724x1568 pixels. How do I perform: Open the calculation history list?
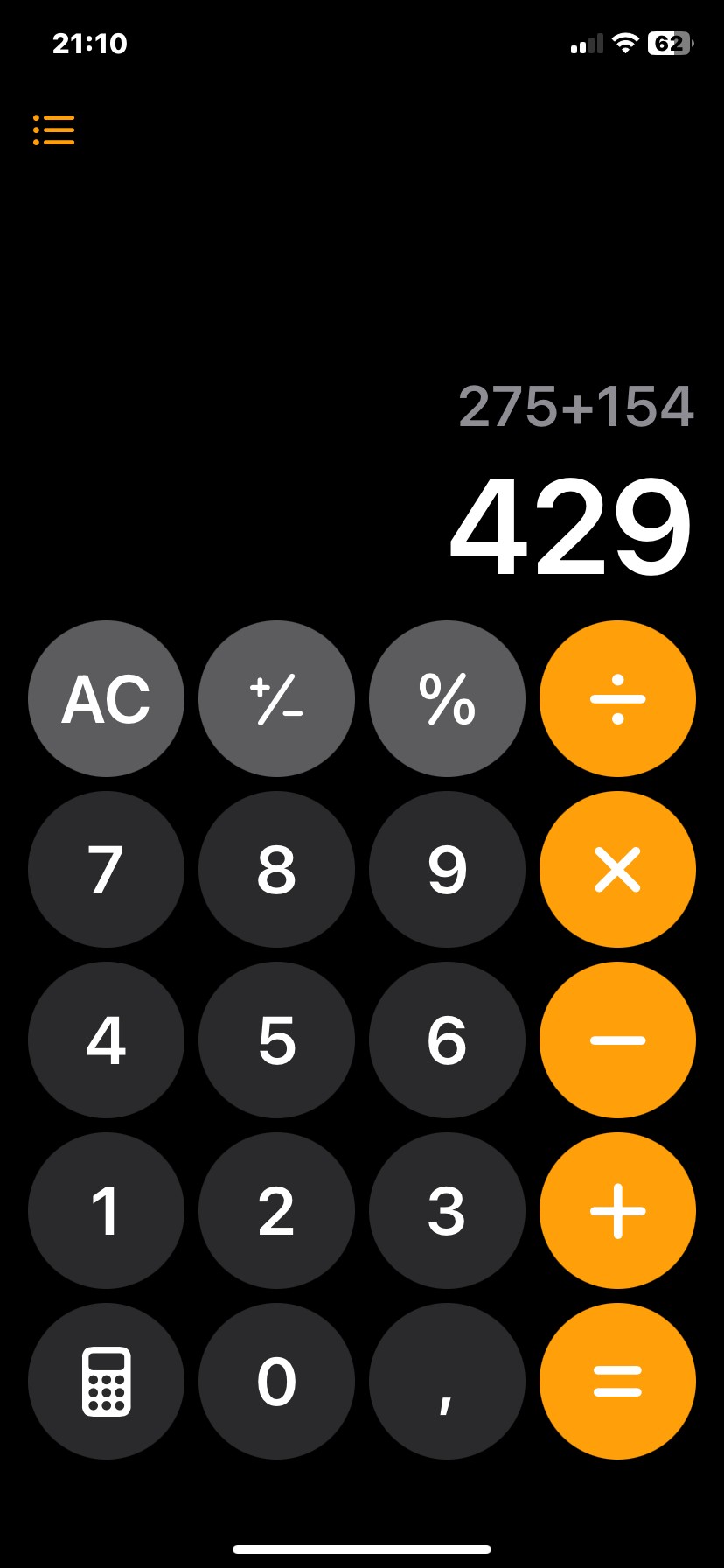[54, 129]
